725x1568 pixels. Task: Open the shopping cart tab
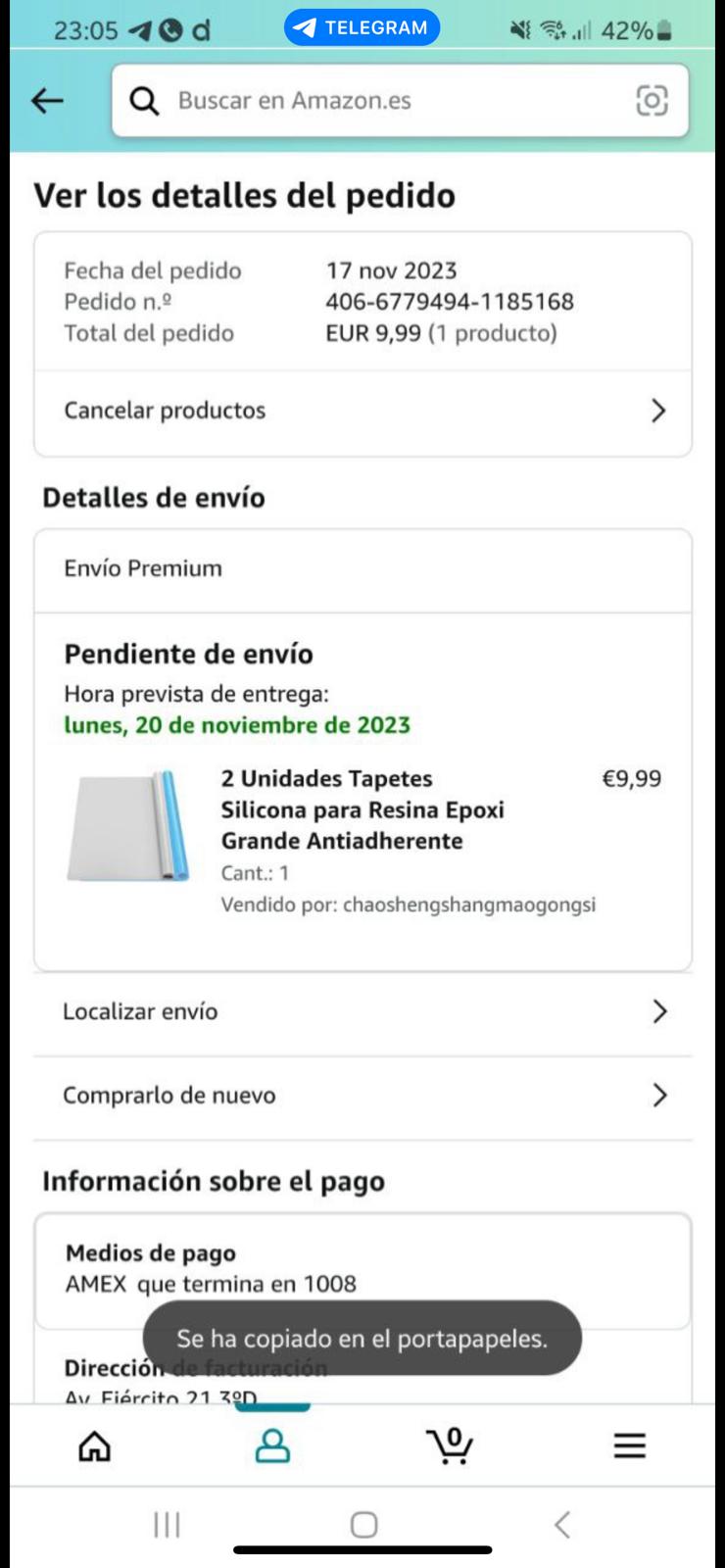tap(451, 1445)
